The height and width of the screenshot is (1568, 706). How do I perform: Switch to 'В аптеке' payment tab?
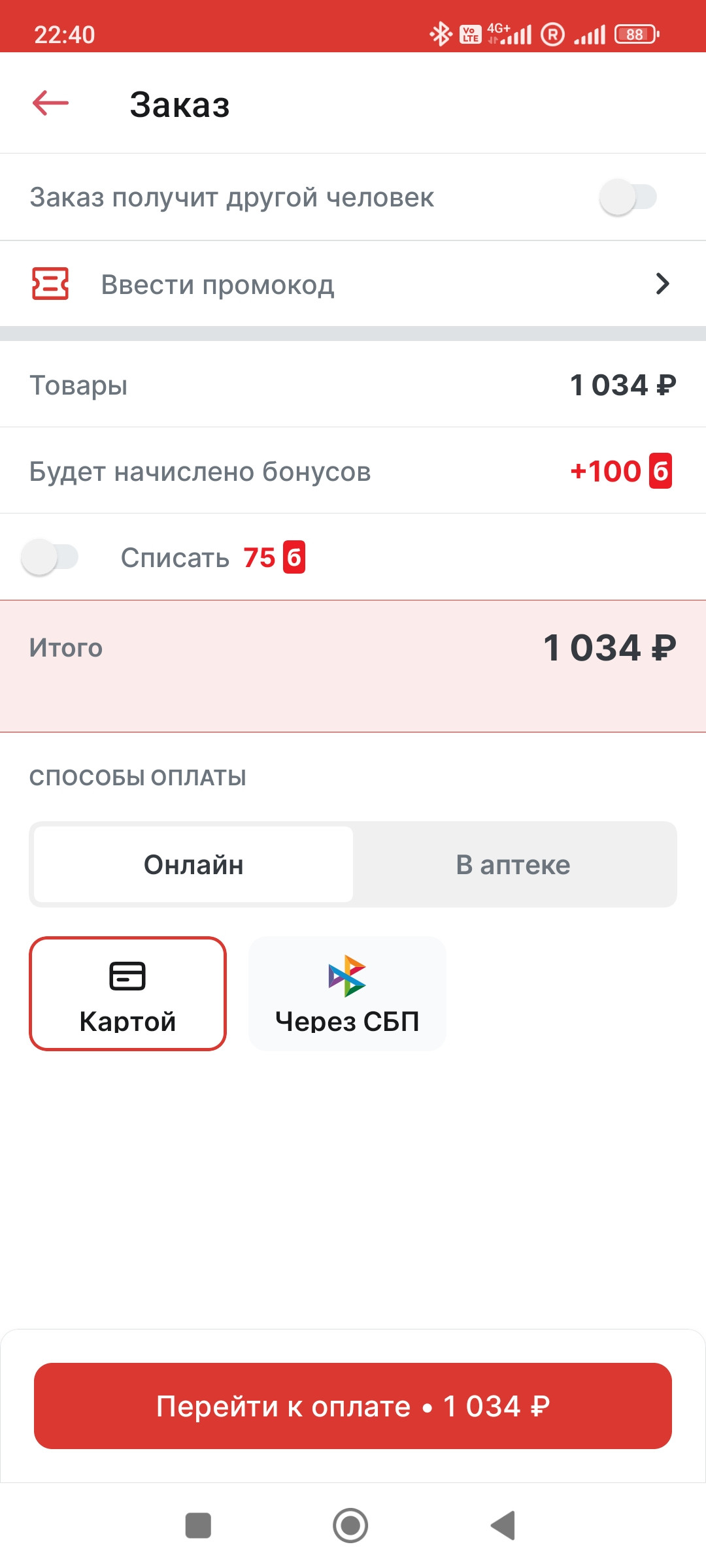[513, 864]
